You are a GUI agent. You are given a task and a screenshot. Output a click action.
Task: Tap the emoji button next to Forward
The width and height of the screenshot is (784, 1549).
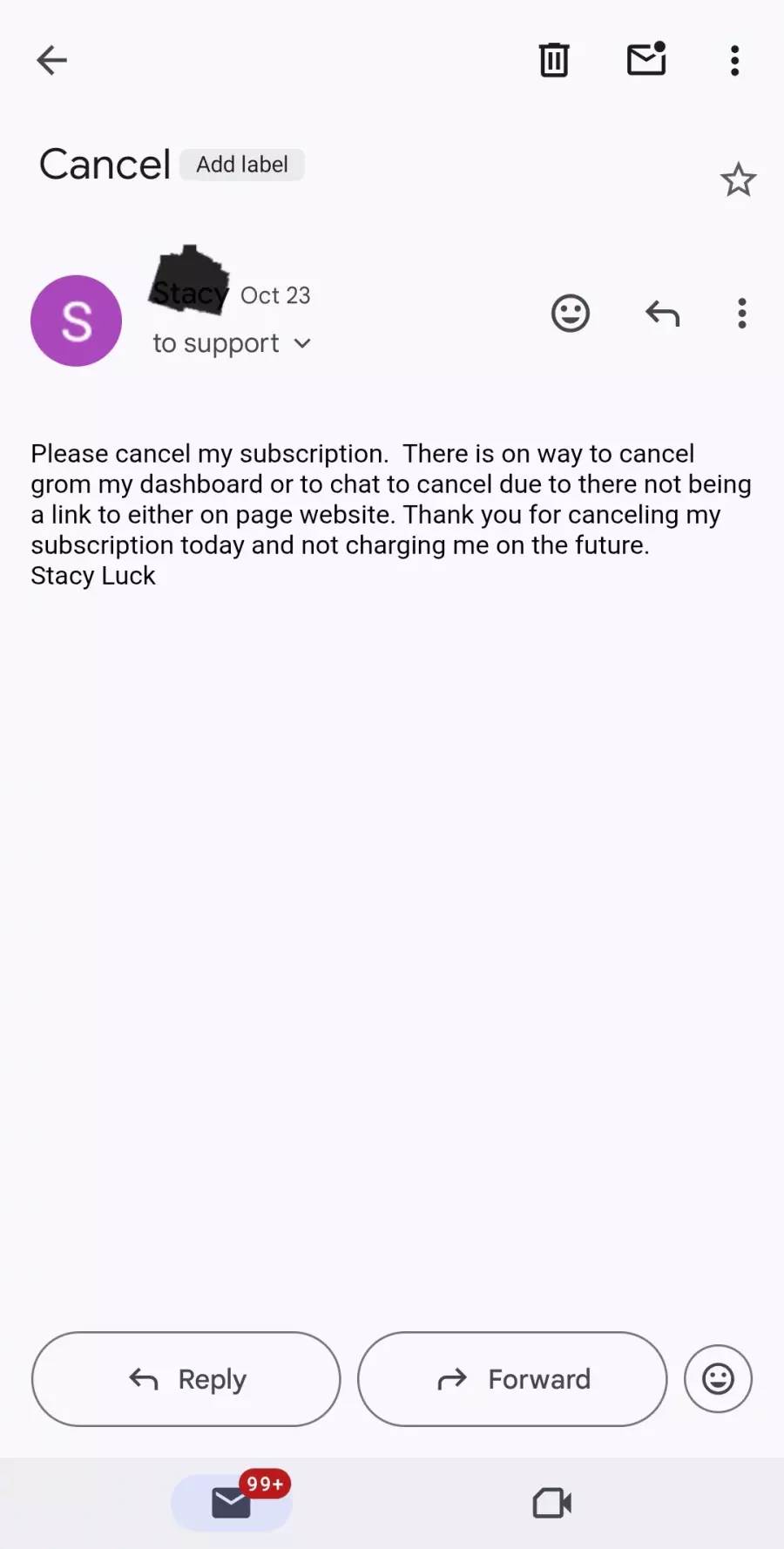[x=718, y=1379]
